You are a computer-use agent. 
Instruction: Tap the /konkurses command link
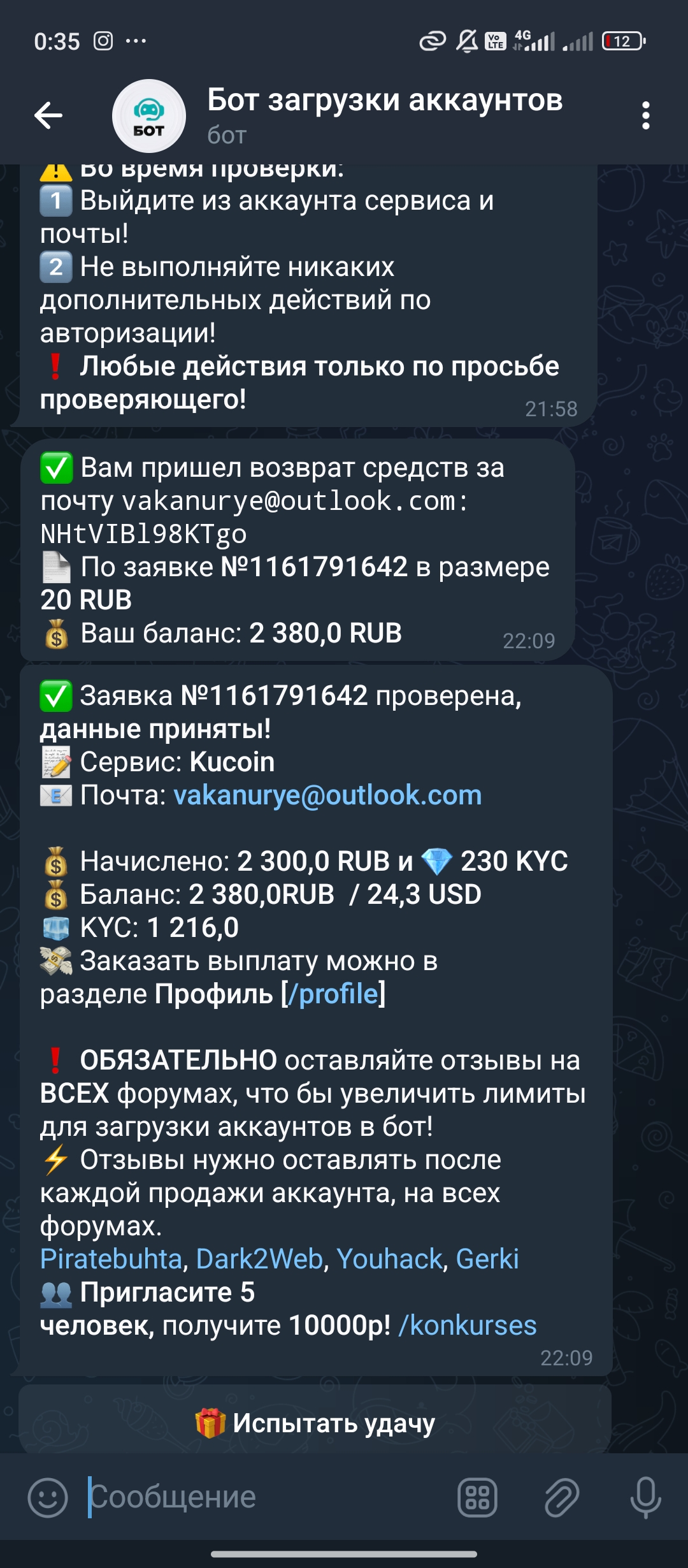(468, 1326)
